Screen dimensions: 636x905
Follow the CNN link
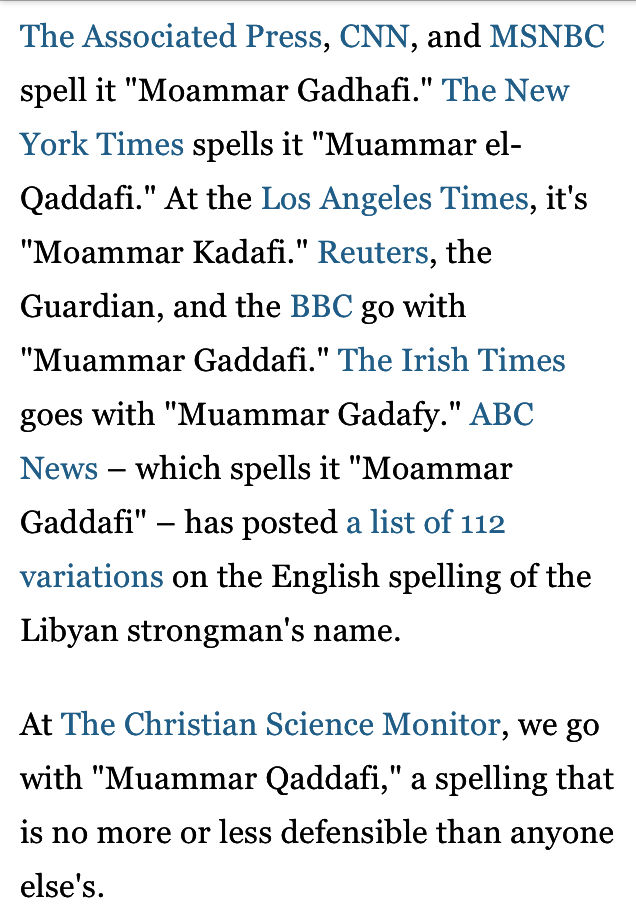coord(374,37)
